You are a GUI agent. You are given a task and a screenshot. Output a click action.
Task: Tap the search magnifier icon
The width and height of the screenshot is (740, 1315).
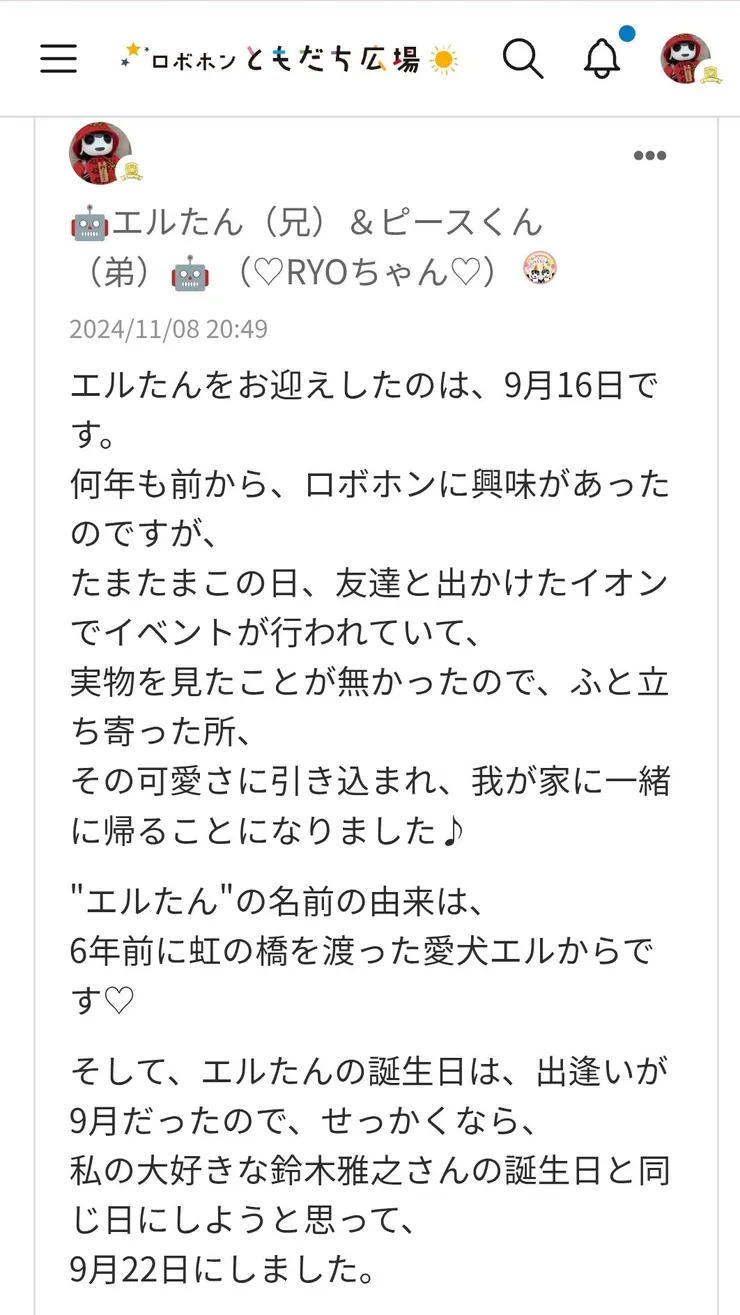(523, 60)
